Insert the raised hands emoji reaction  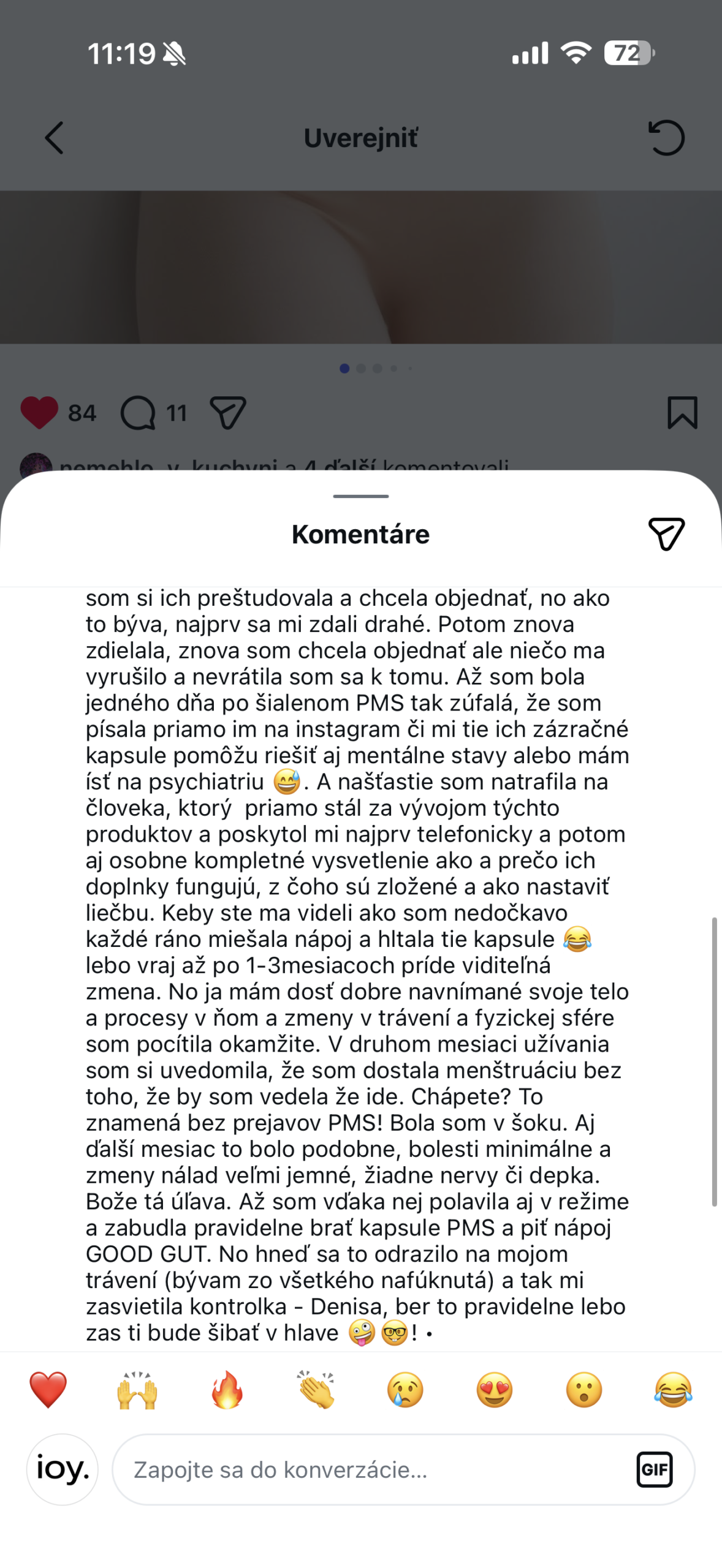click(x=137, y=1390)
